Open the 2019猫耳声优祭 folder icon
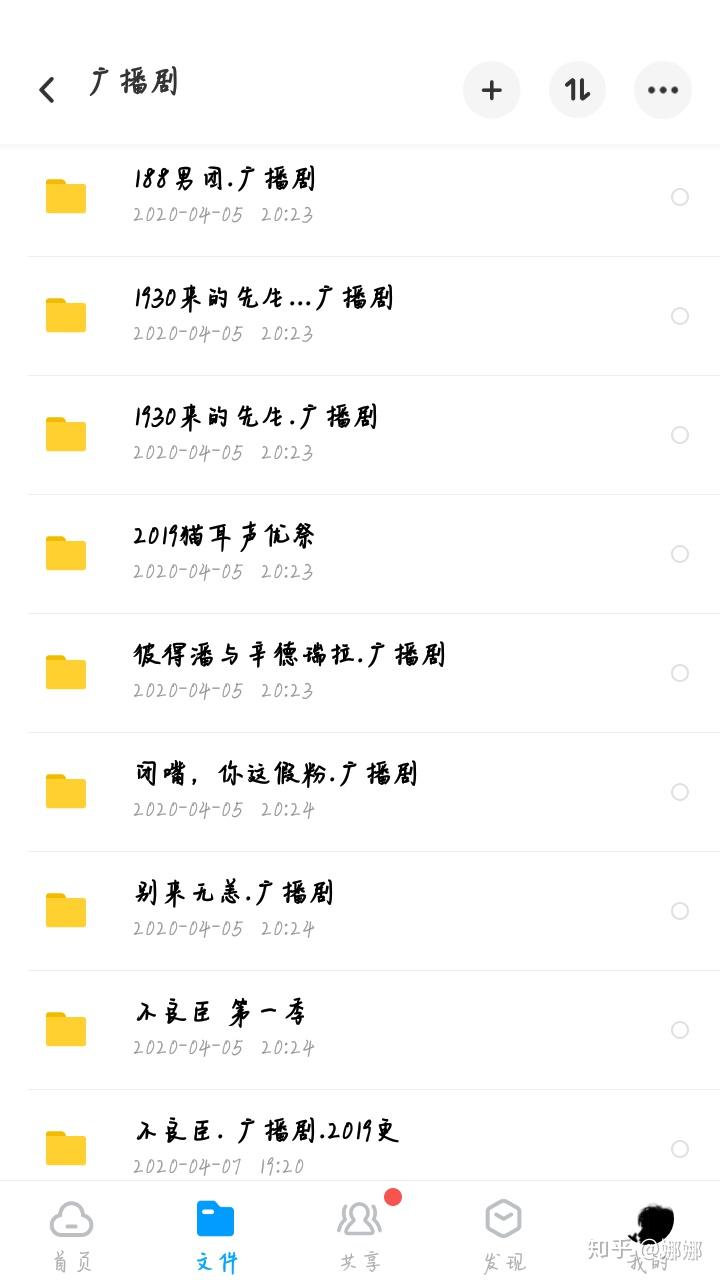Image resolution: width=720 pixels, height=1280 pixels. [64, 553]
